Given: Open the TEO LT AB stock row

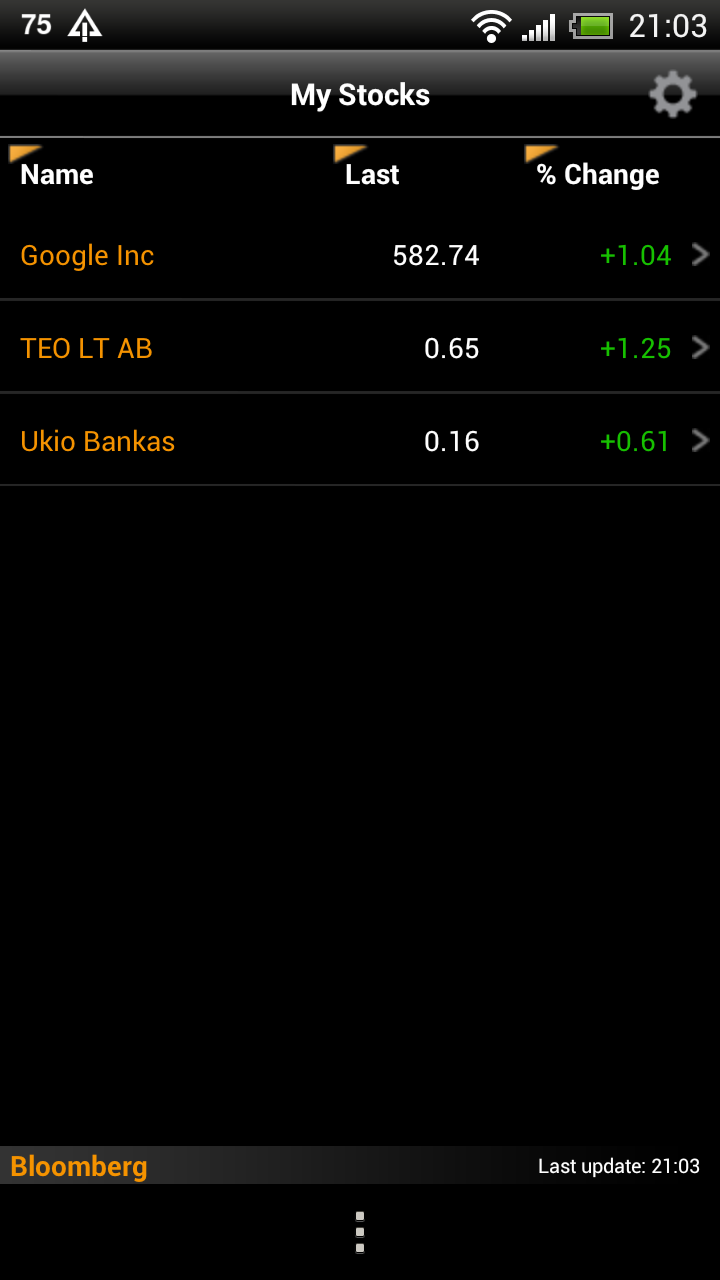Looking at the screenshot, I should (x=360, y=348).
